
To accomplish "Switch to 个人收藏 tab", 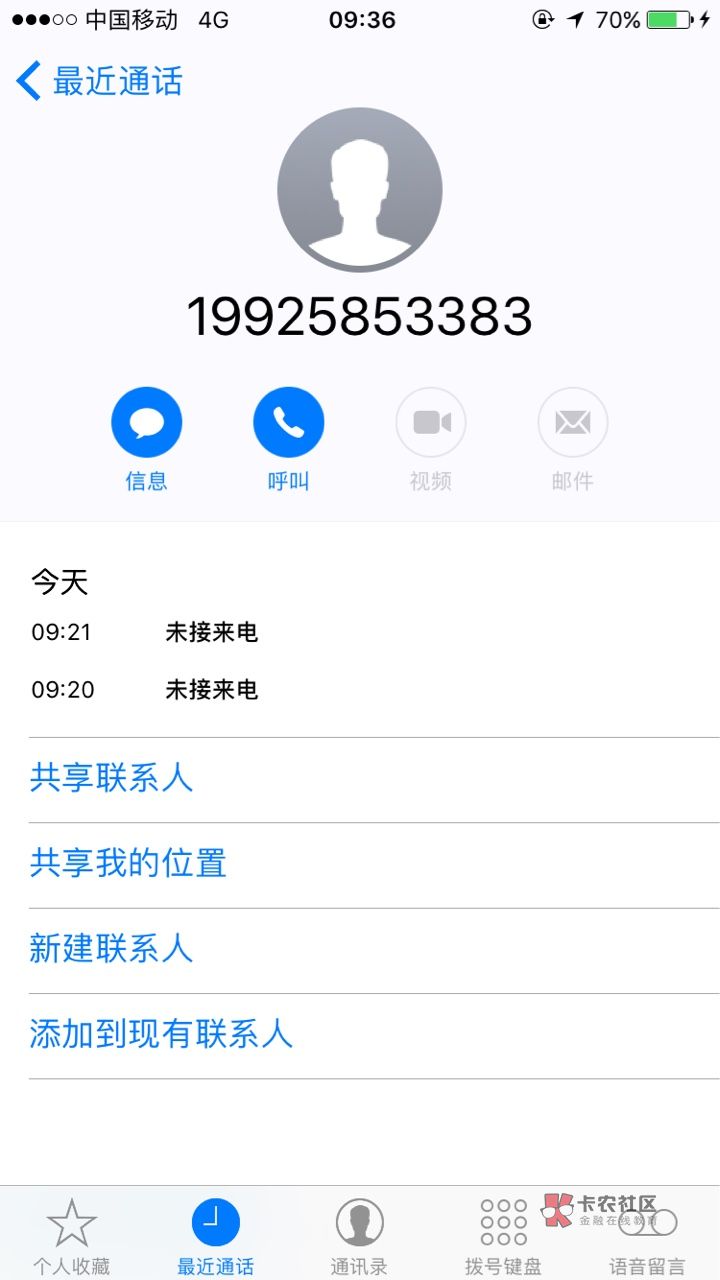I will tap(72, 1236).
